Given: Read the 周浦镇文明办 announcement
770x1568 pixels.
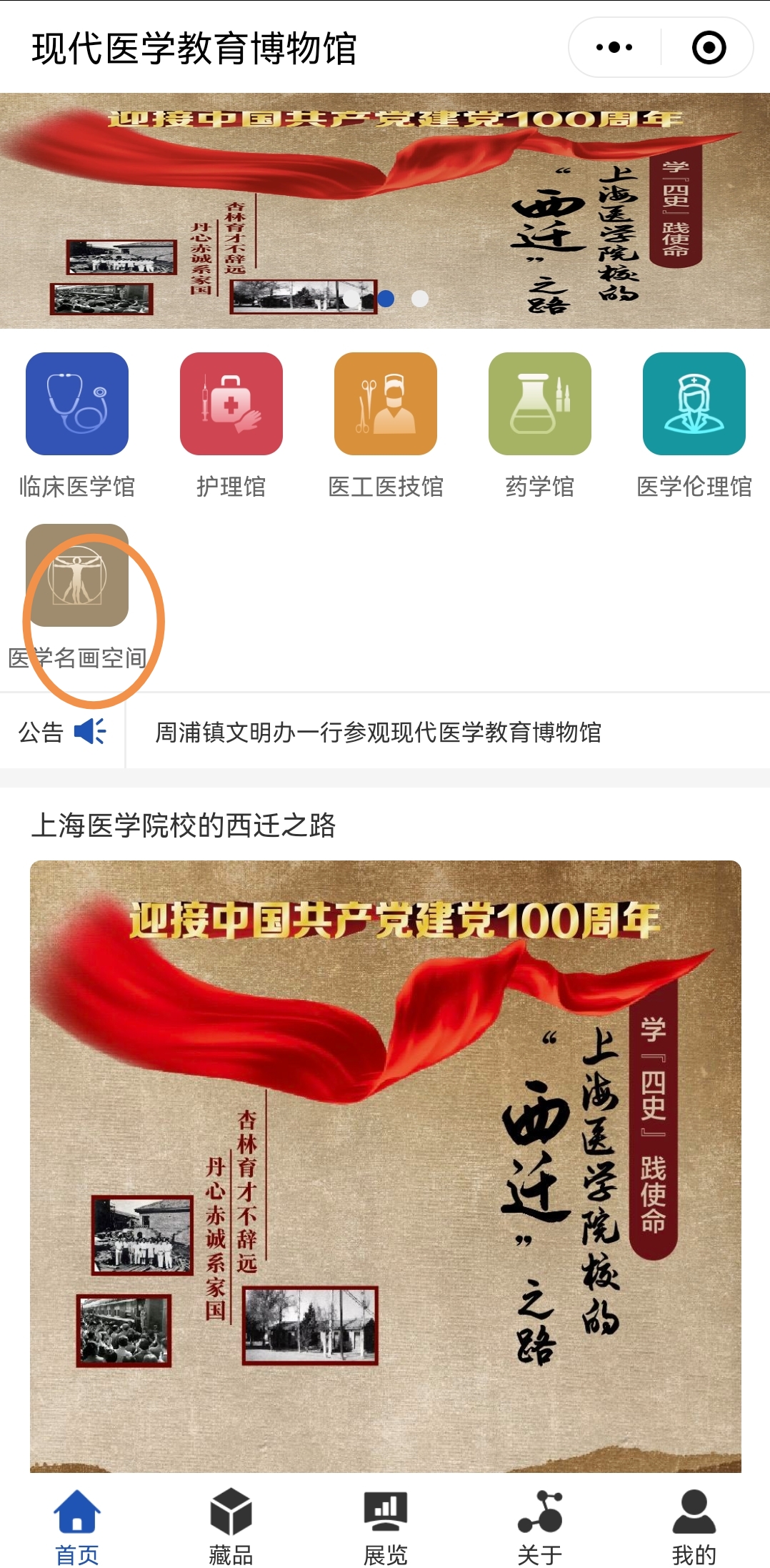Looking at the screenshot, I should coord(378,733).
